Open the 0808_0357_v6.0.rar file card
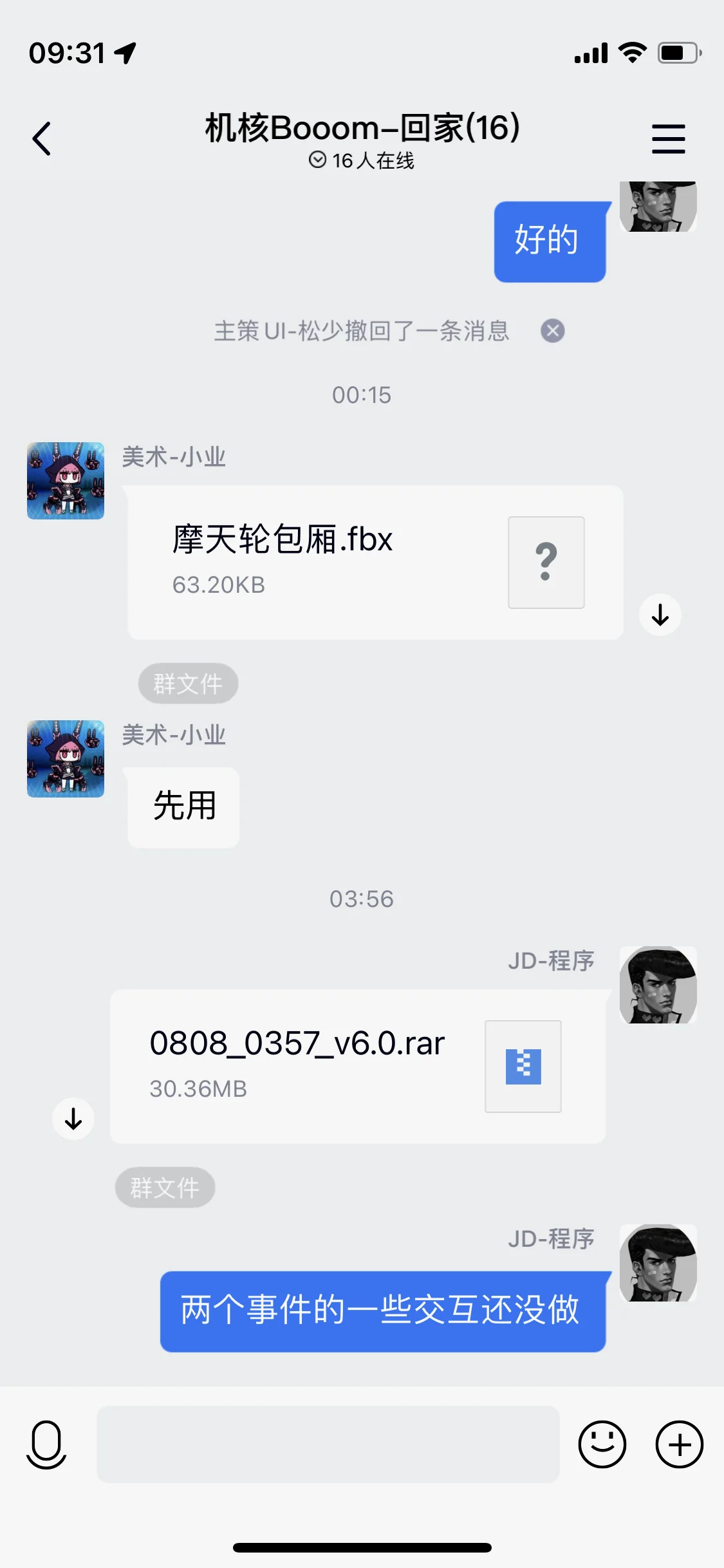Screen dimensions: 724x1568 pos(357,1066)
